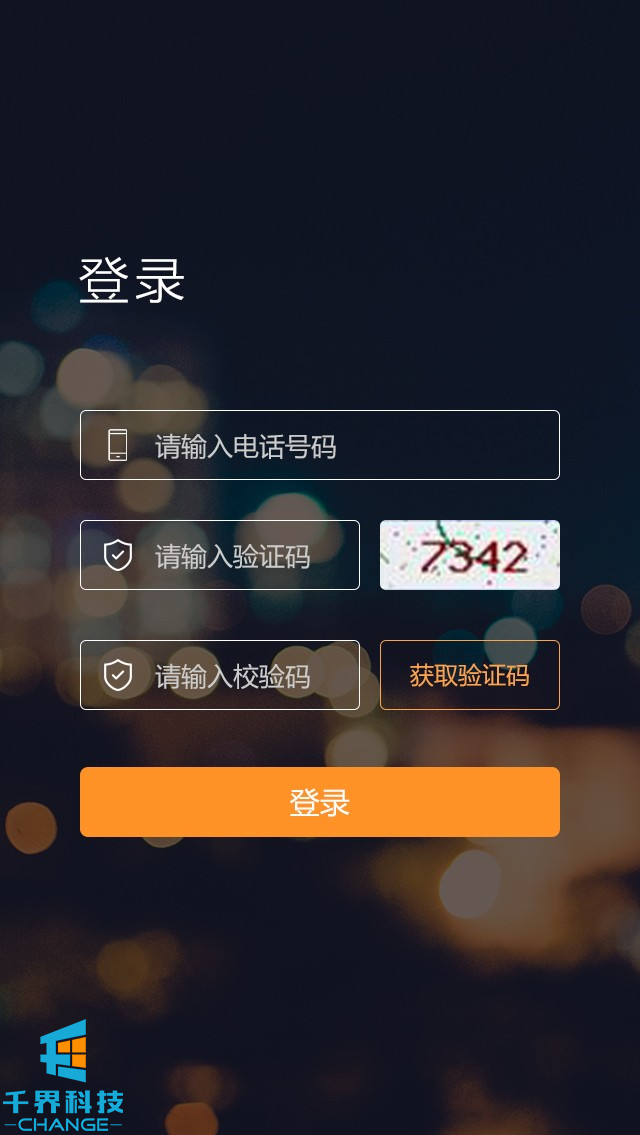Refresh the 7342 captcha image
The height and width of the screenshot is (1135, 640).
pos(470,555)
